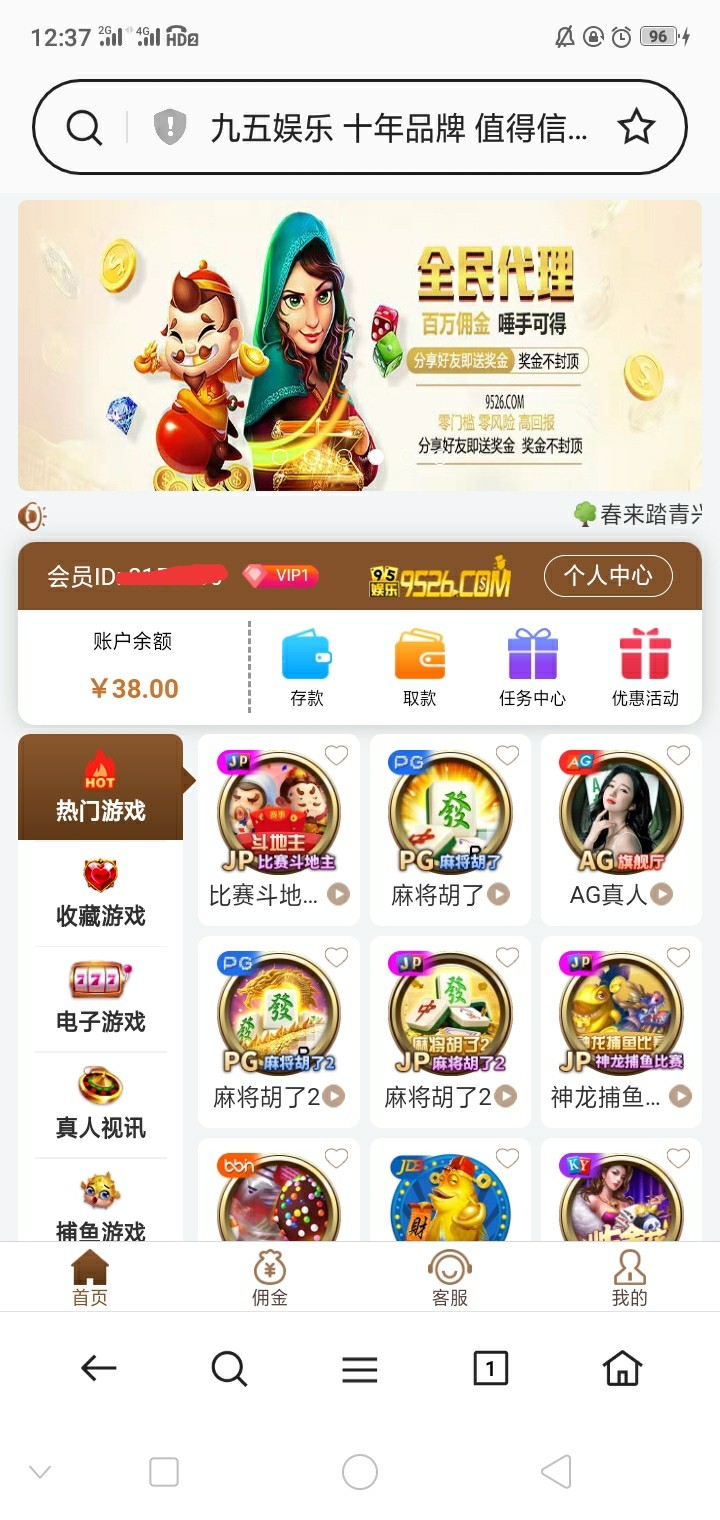The height and width of the screenshot is (1520, 720).
Task: Select 收藏游戏 category
Action: pyautogui.click(x=100, y=893)
